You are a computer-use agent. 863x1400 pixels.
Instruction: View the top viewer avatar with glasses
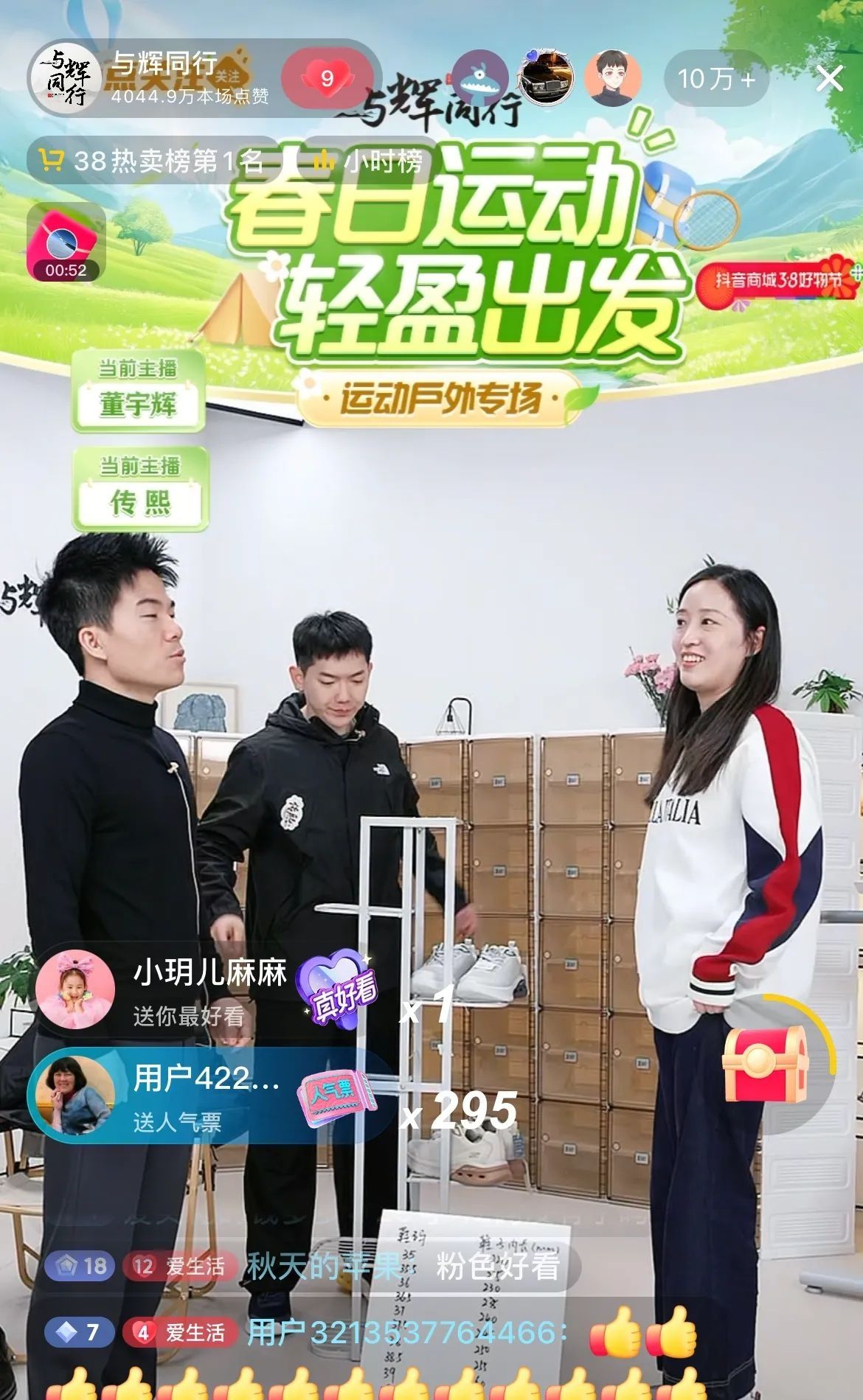click(x=611, y=78)
